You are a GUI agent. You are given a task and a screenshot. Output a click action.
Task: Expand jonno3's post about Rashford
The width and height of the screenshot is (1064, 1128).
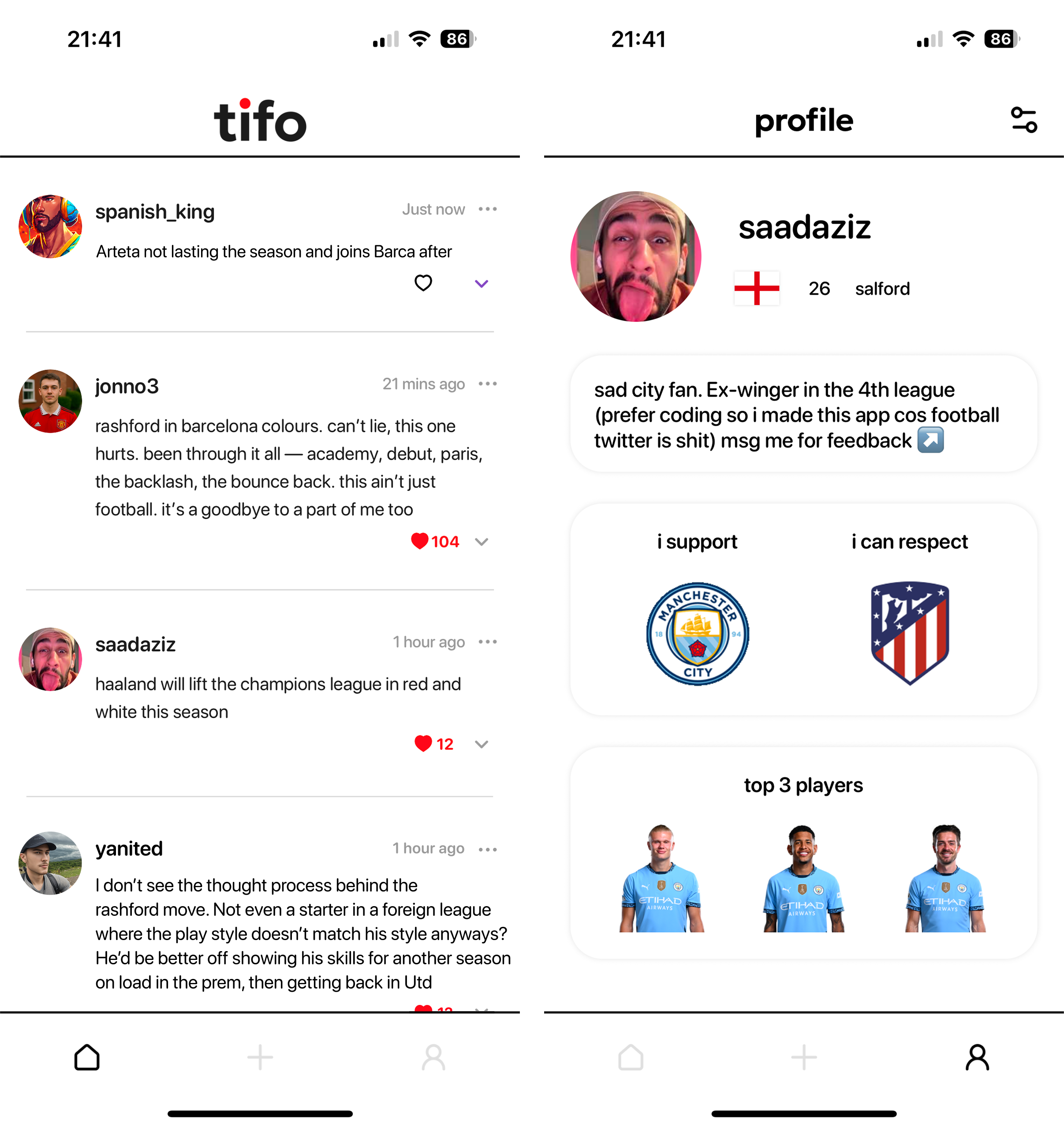pos(481,542)
